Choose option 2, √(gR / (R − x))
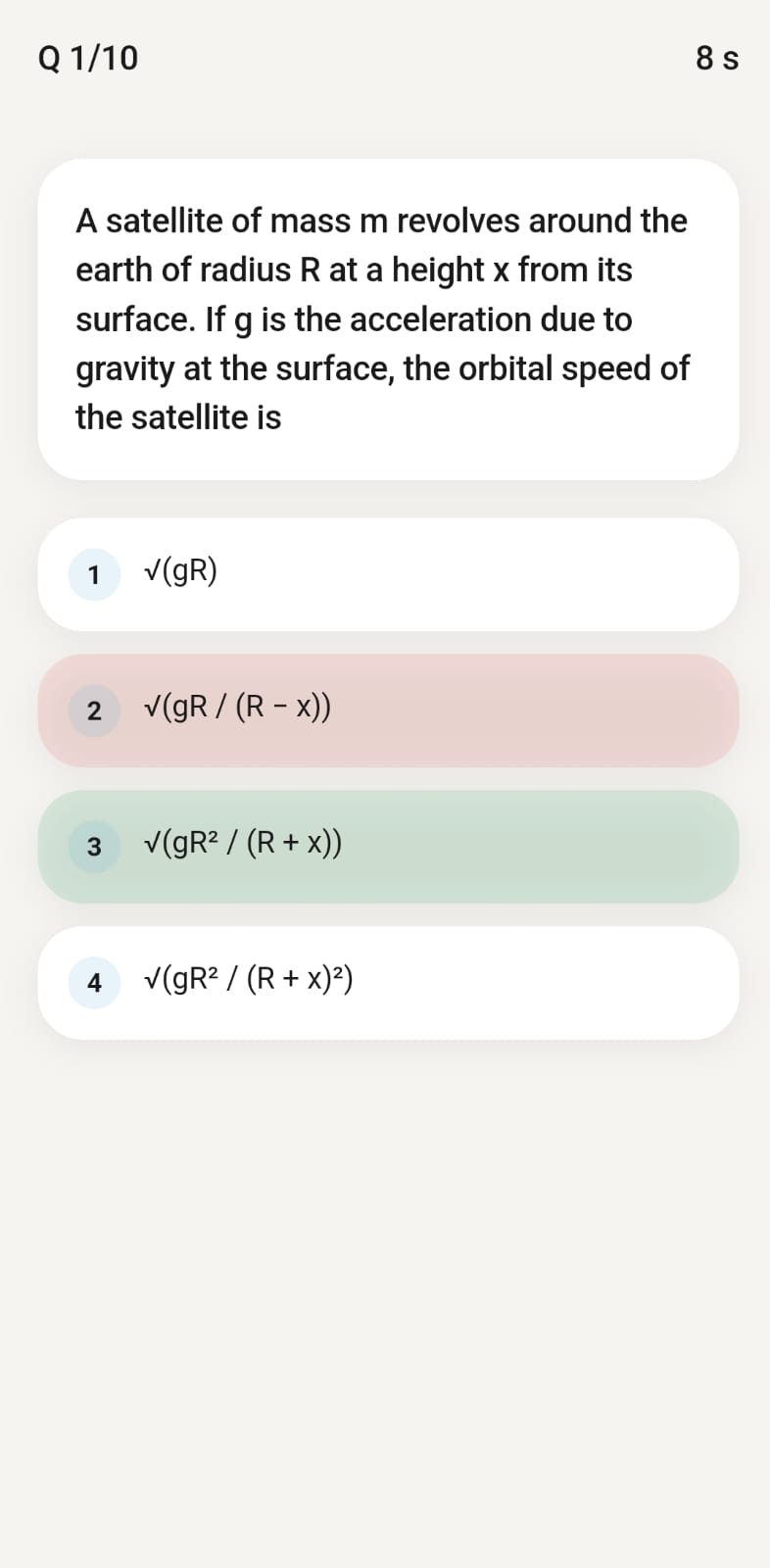The width and height of the screenshot is (770, 1568). (x=388, y=710)
